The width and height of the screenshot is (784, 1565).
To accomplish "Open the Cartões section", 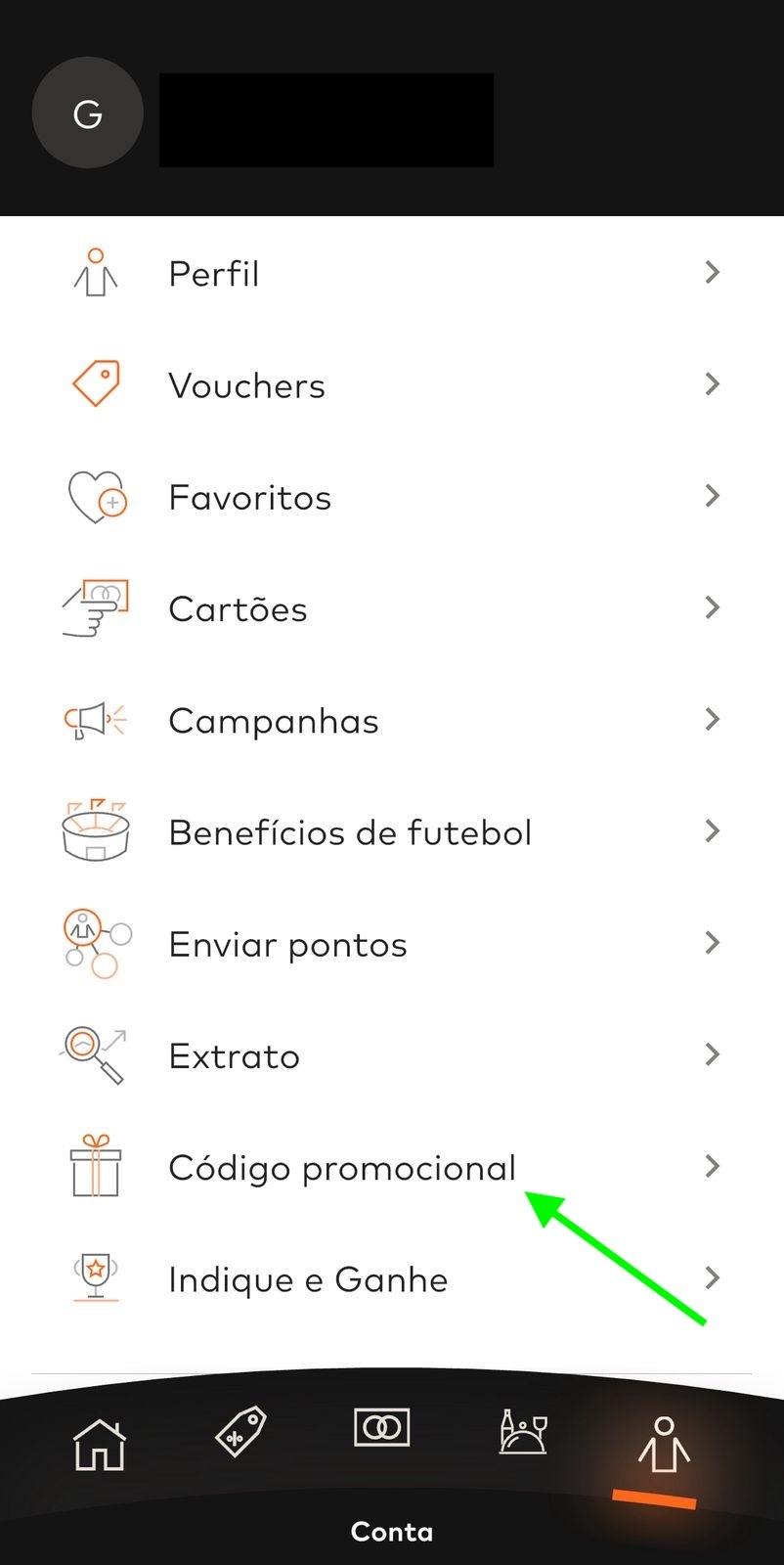I will (392, 607).
